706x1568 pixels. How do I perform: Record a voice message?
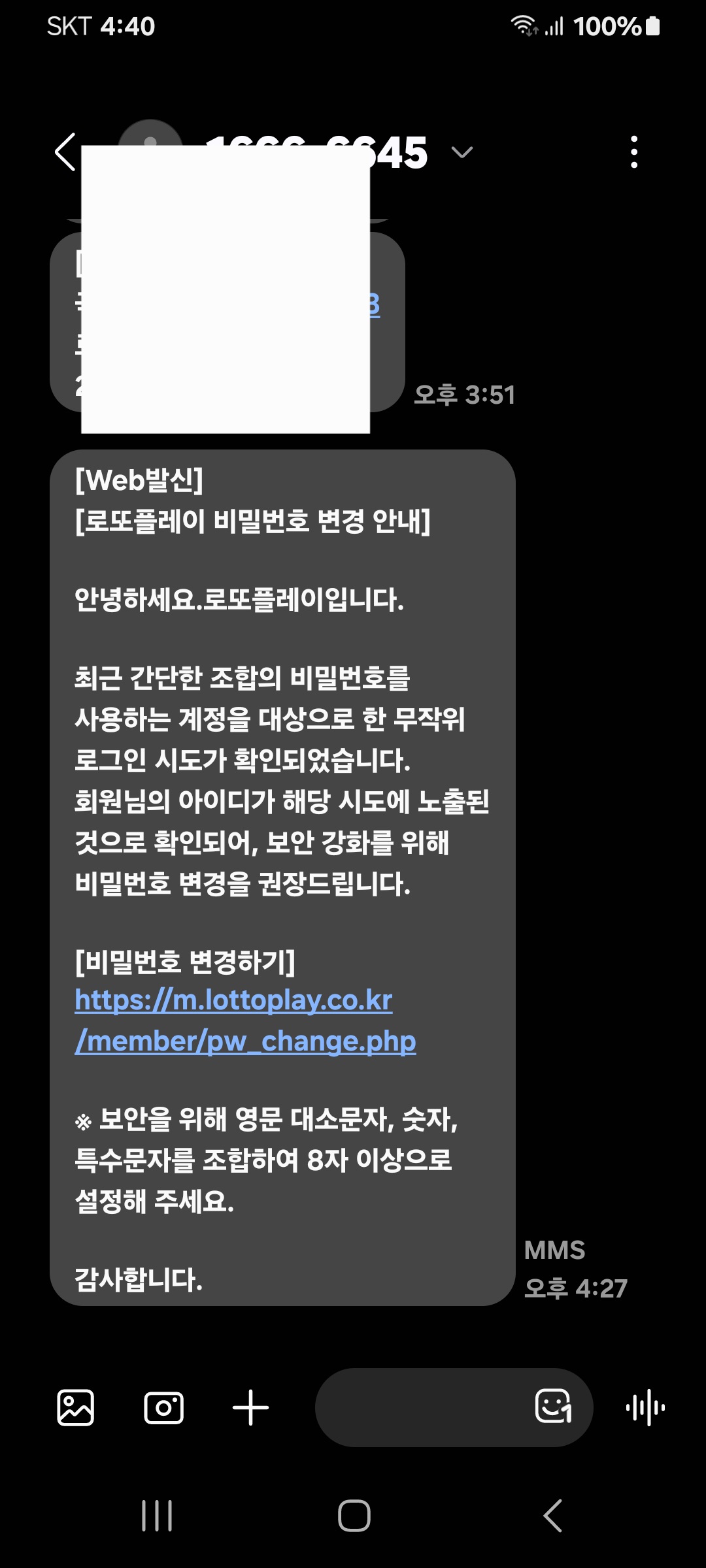[x=645, y=1408]
